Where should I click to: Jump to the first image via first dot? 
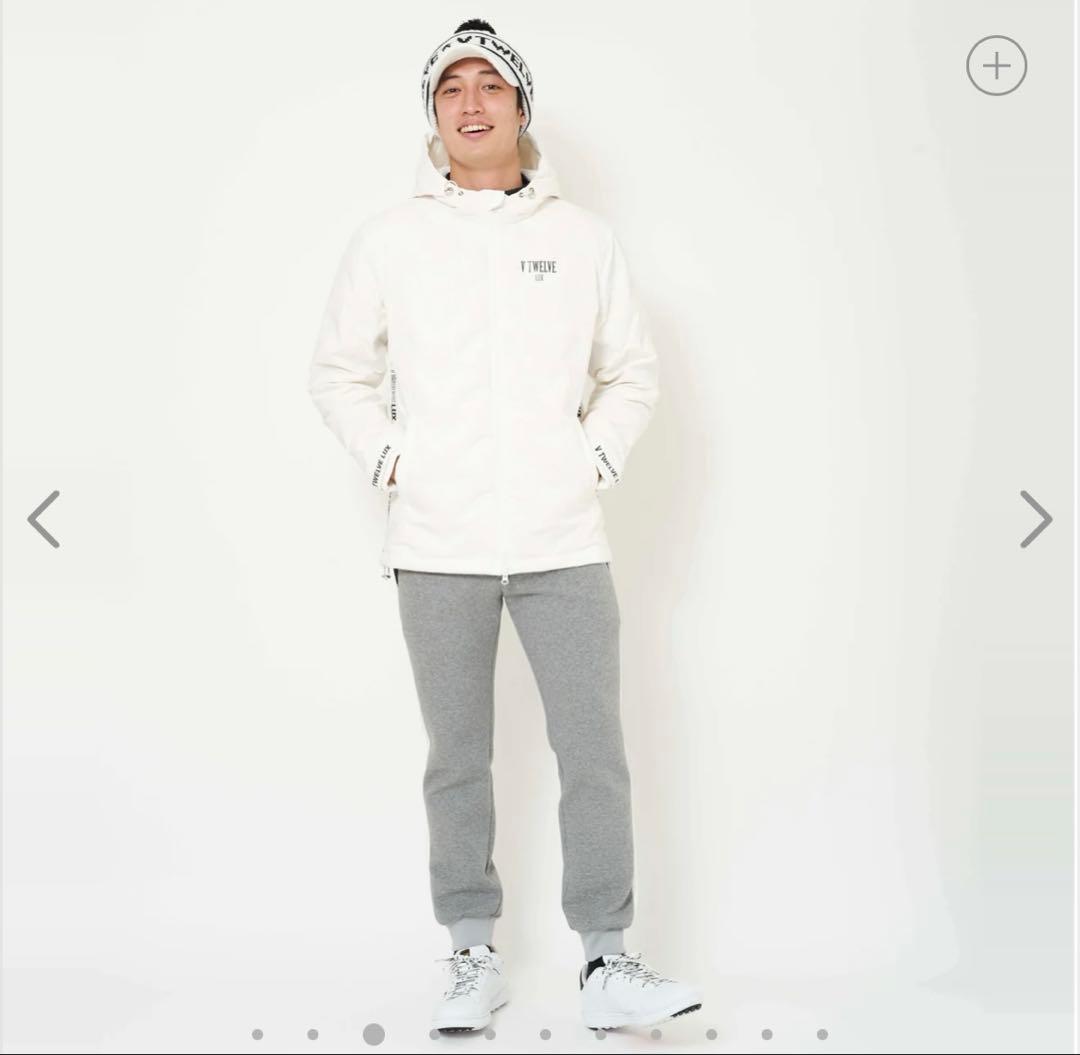coord(258,1034)
